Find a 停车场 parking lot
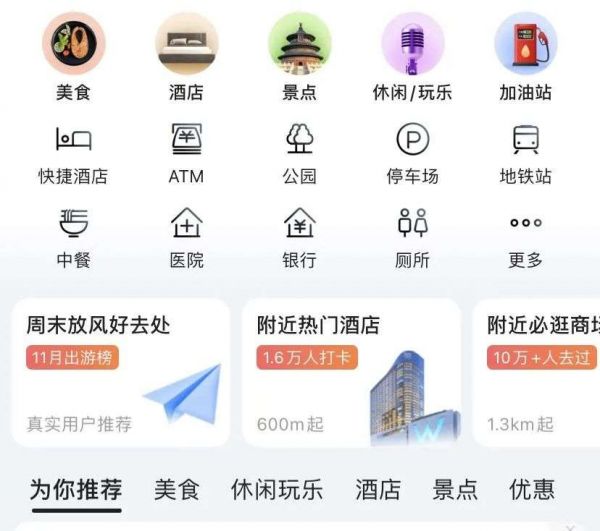 pyautogui.click(x=412, y=153)
